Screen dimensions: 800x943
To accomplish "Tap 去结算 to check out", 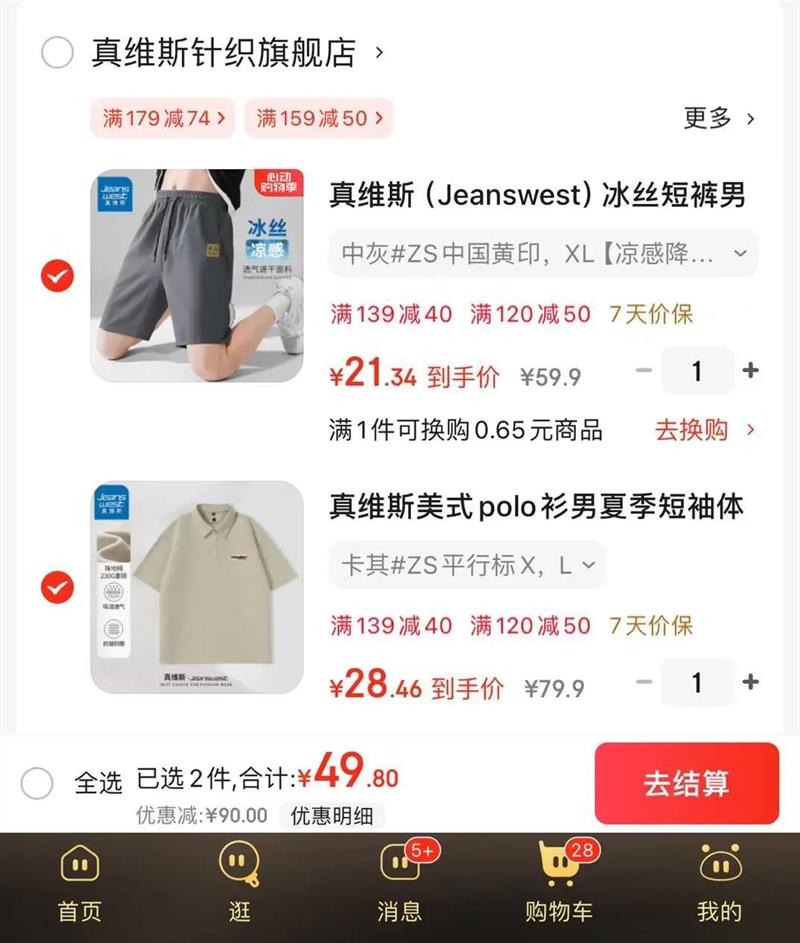I will pos(686,783).
